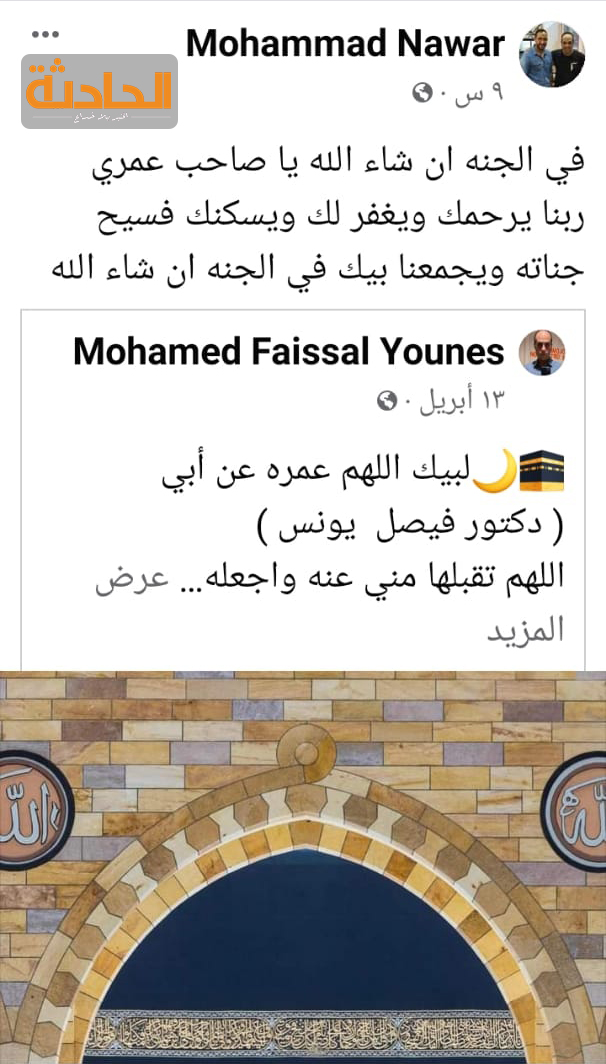Tap Mohamed Faissal Younes's avatar
The height and width of the screenshot is (1064, 606).
pyautogui.click(x=542, y=352)
